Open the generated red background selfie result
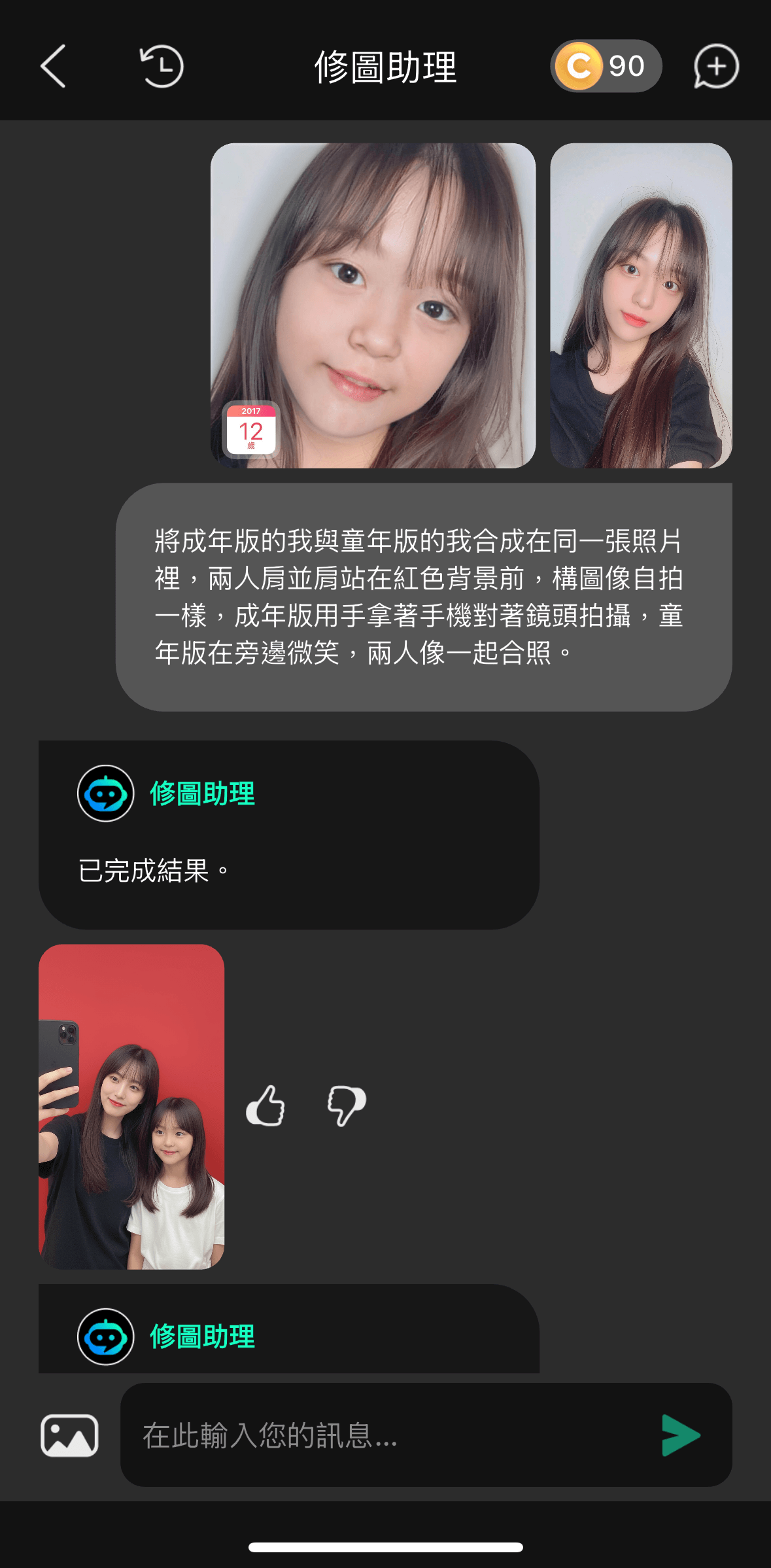Image resolution: width=771 pixels, height=1568 pixels. click(131, 1106)
